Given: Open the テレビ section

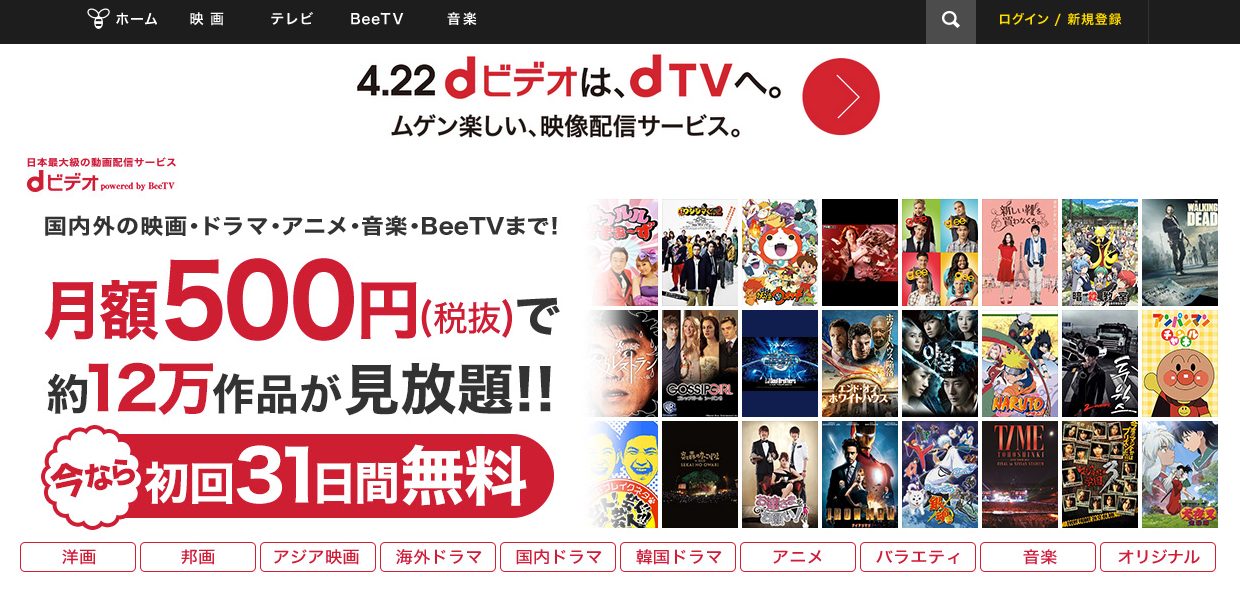Looking at the screenshot, I should [x=291, y=19].
